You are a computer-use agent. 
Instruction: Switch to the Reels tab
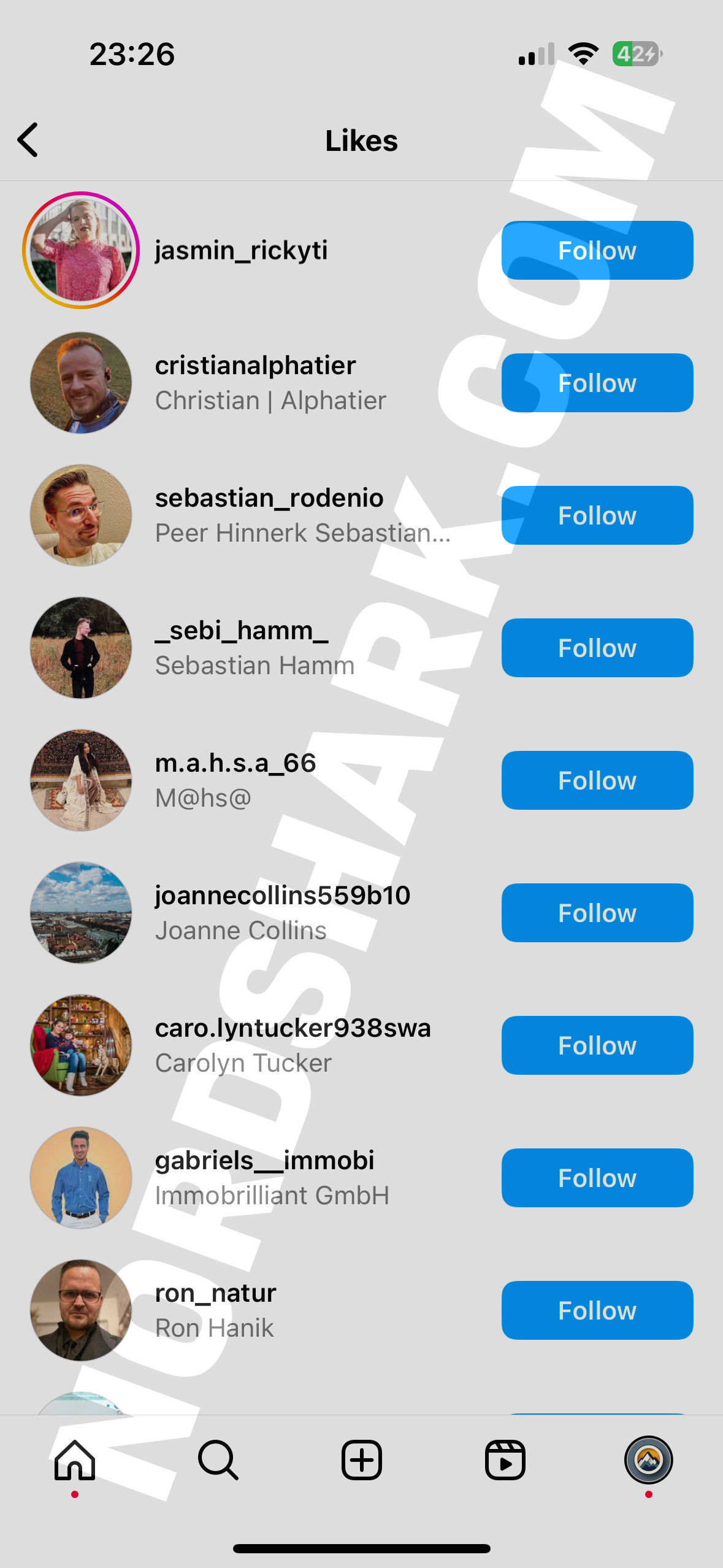coord(505,1460)
